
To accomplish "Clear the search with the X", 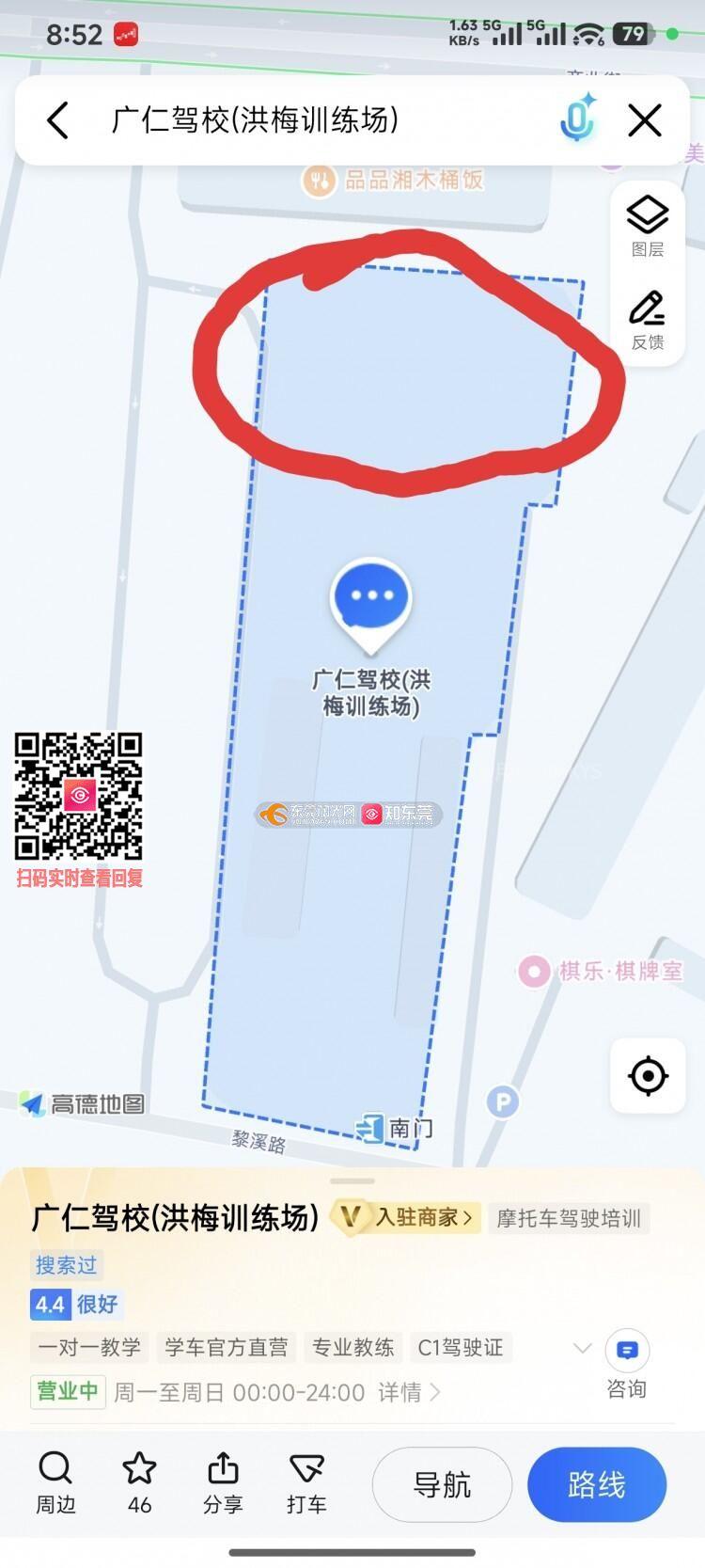I will [645, 120].
